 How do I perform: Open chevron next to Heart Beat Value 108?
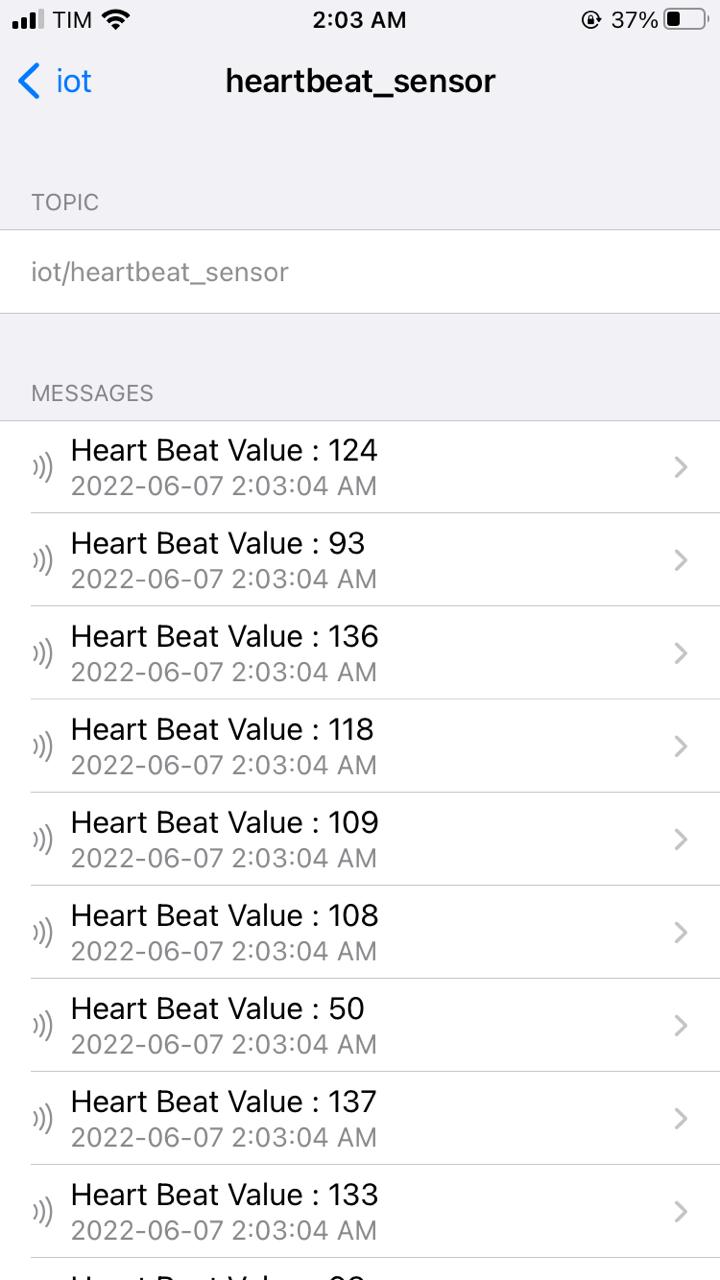point(680,932)
